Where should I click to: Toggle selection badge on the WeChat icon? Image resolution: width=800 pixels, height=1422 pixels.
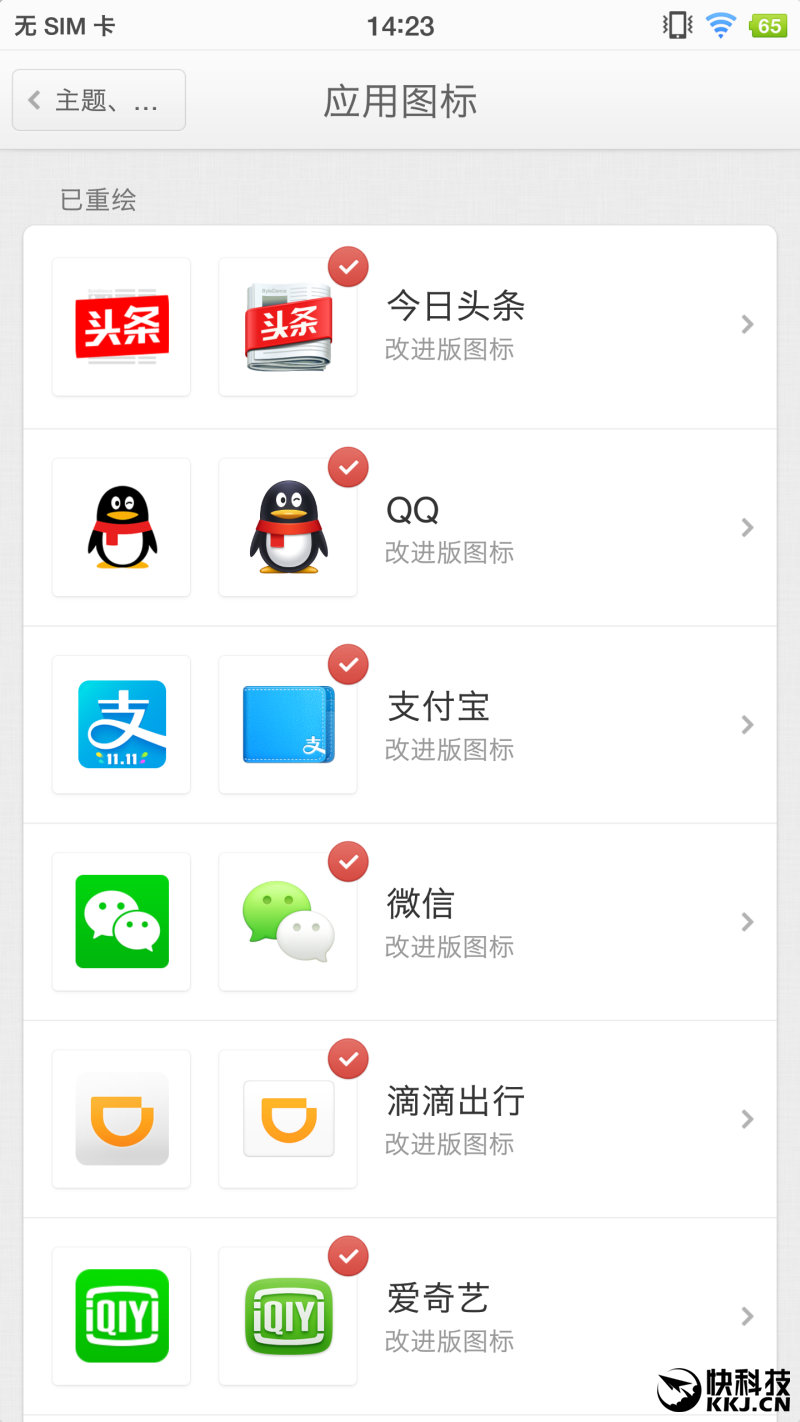tap(347, 861)
